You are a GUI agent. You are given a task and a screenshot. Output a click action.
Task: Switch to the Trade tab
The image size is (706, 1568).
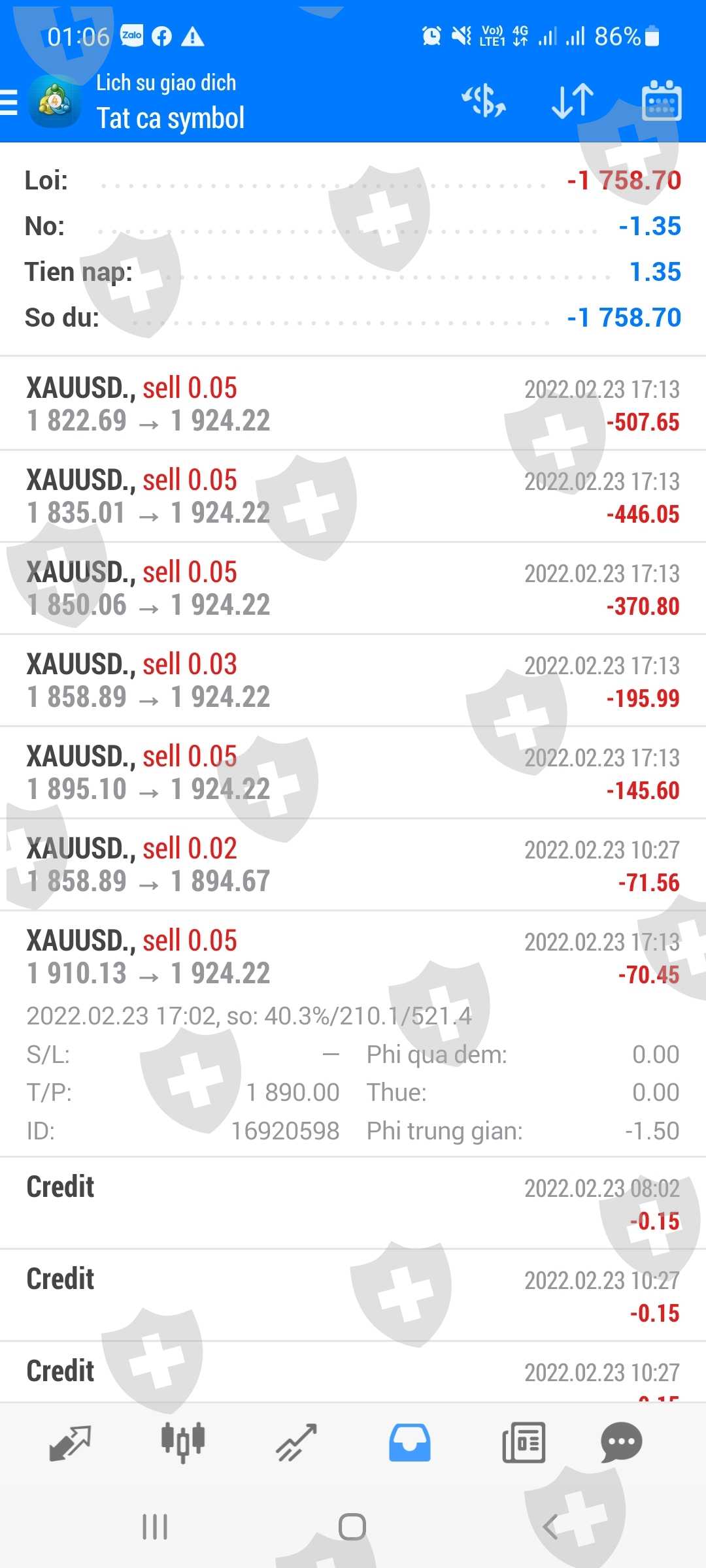point(296,1443)
